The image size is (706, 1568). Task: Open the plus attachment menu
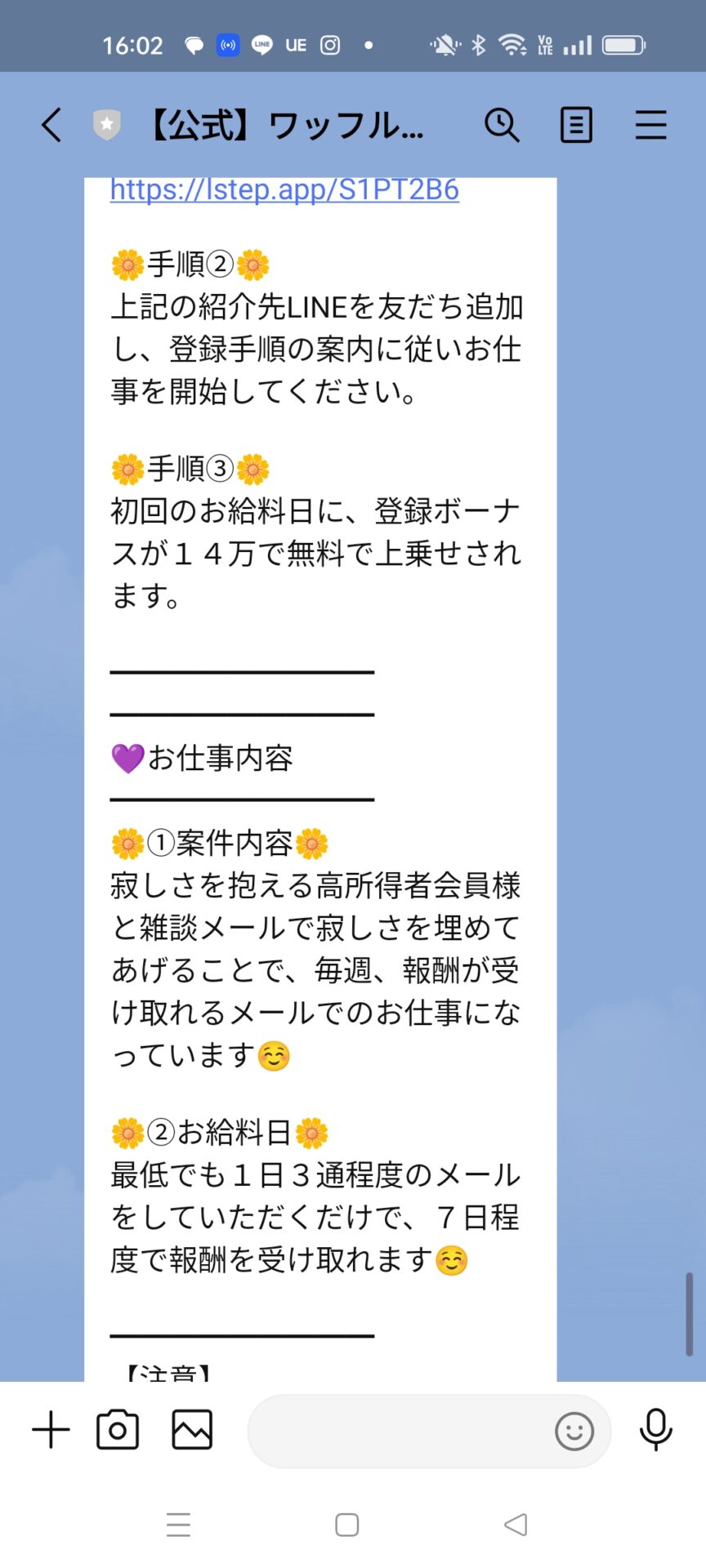coord(51,1430)
